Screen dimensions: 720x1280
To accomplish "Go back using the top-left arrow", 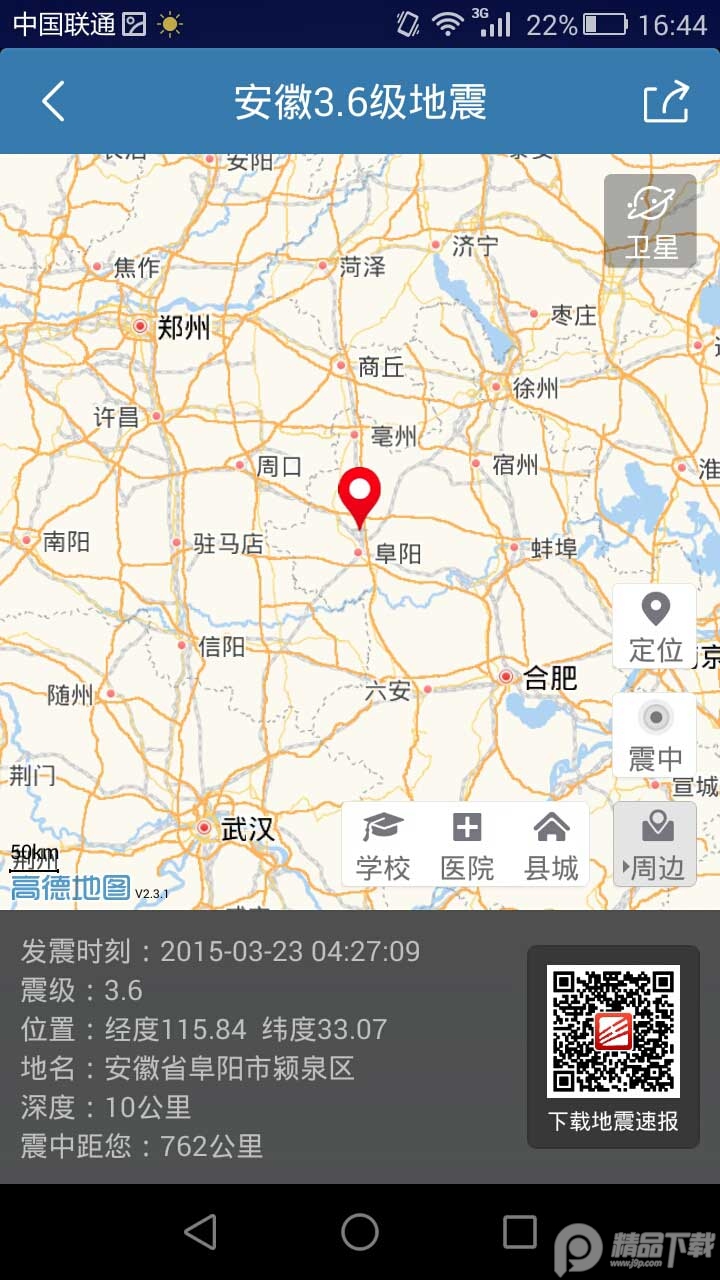I will (x=52, y=101).
